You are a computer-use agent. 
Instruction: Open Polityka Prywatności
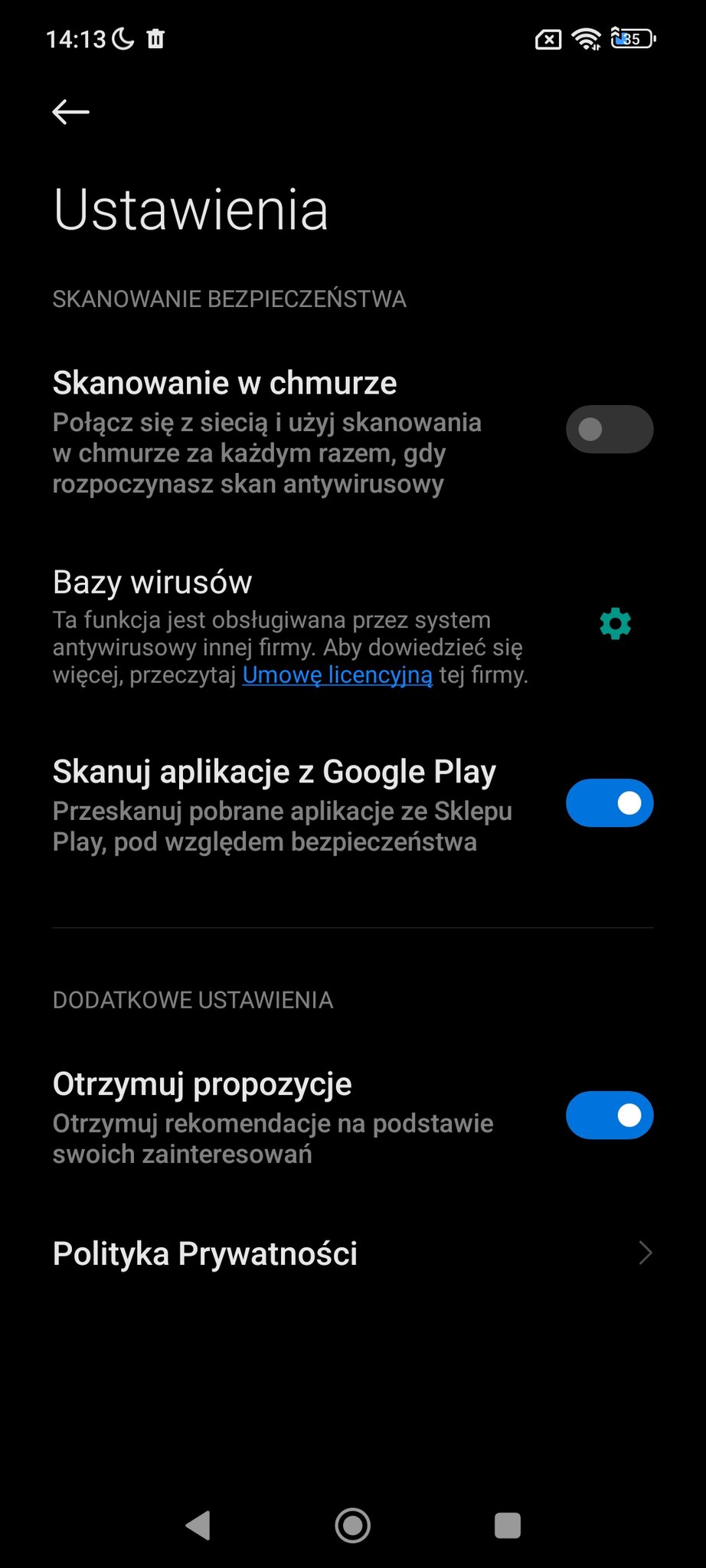pyautogui.click(x=353, y=1253)
